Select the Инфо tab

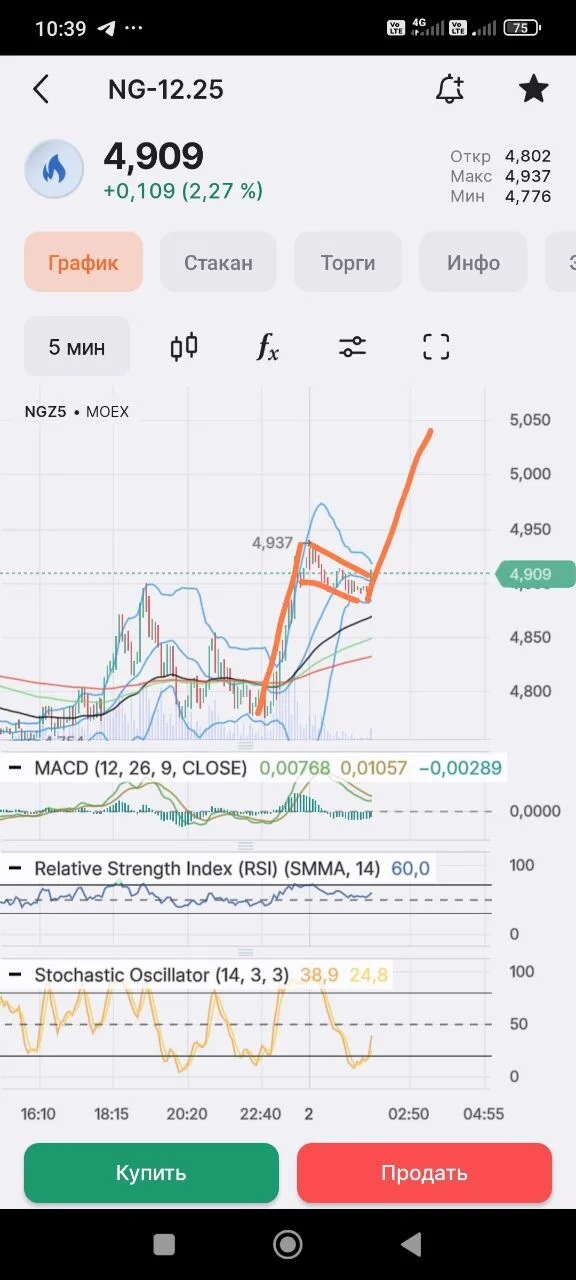click(473, 263)
